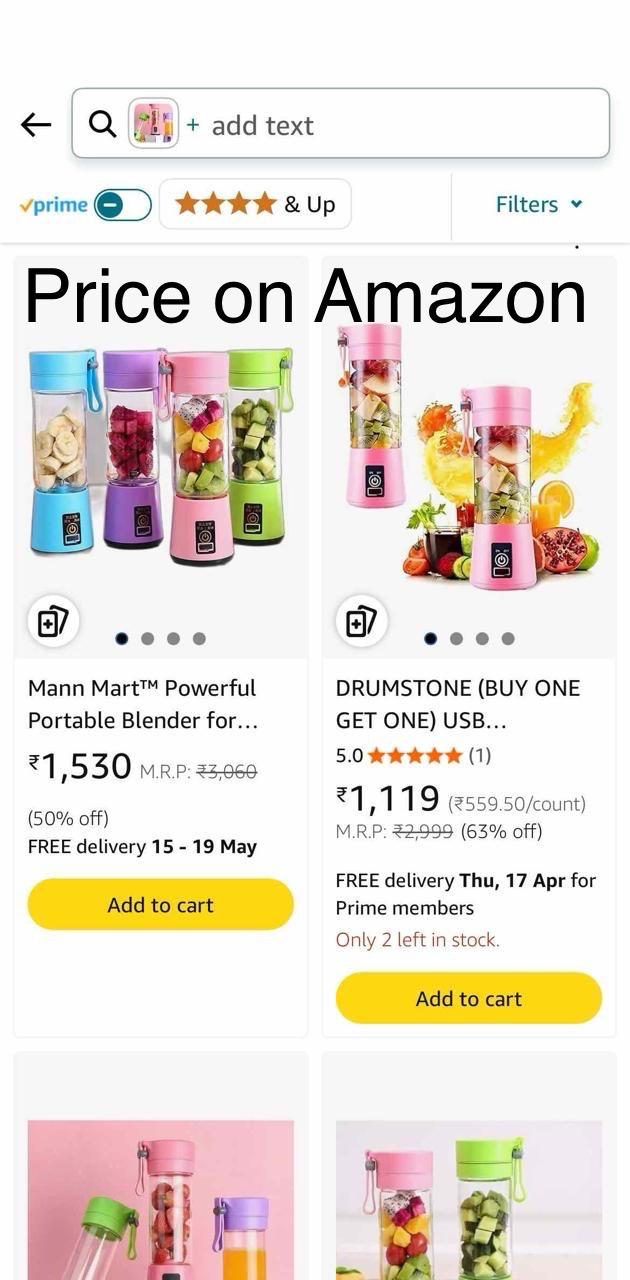The width and height of the screenshot is (630, 1280).
Task: Open the DRUMSTONE USB blender product
Action: coord(458,704)
